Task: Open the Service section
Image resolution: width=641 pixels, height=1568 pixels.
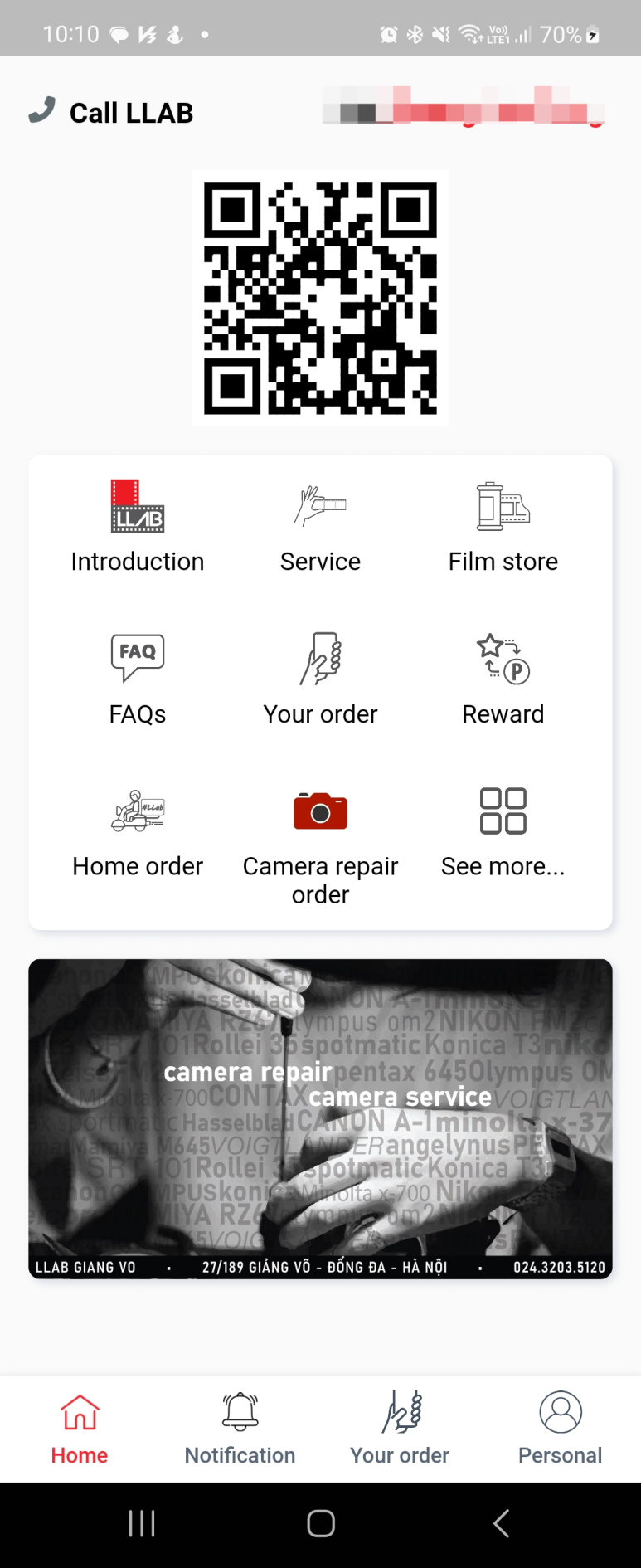Action: (320, 527)
